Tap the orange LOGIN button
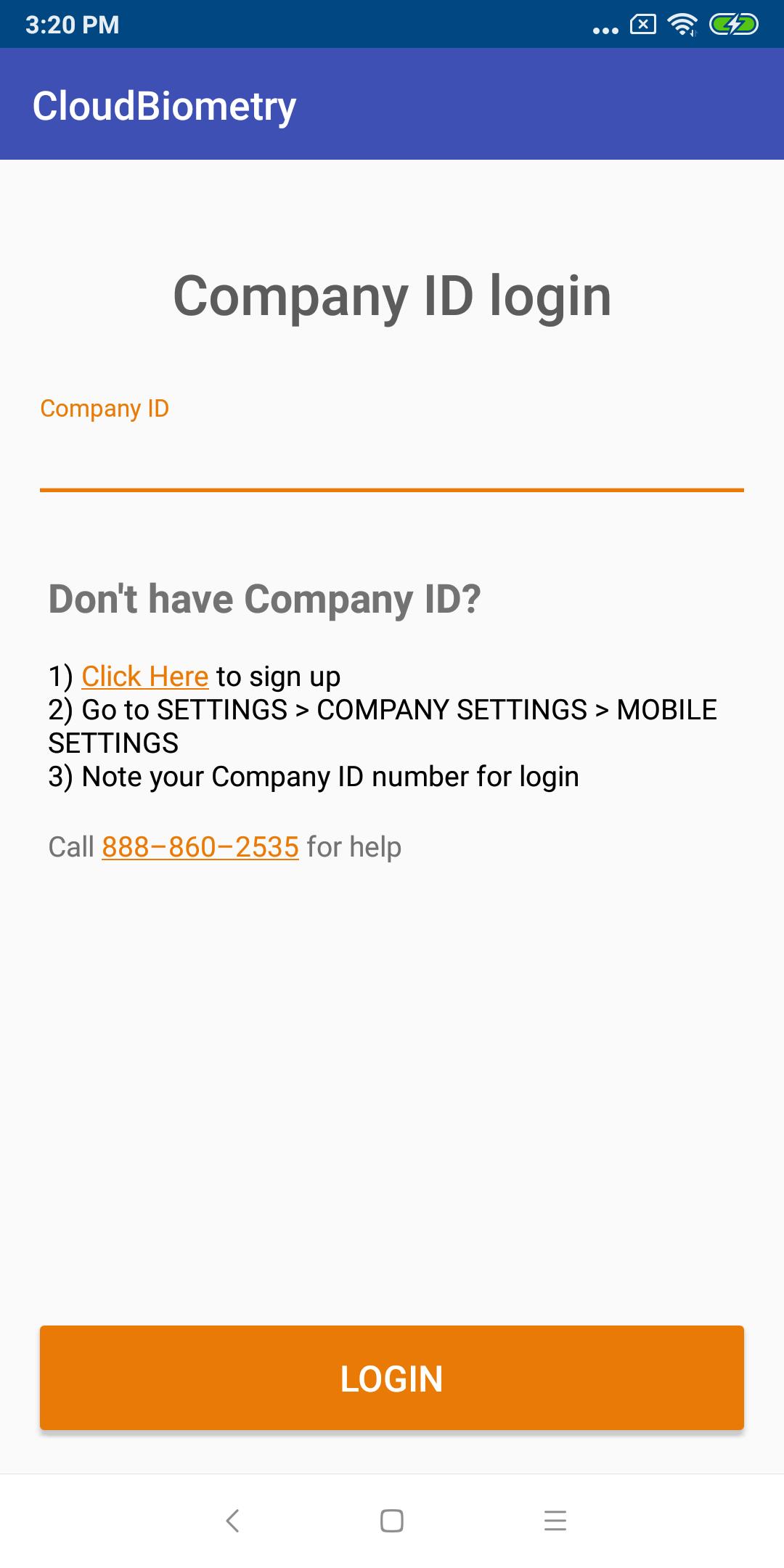 [392, 1379]
